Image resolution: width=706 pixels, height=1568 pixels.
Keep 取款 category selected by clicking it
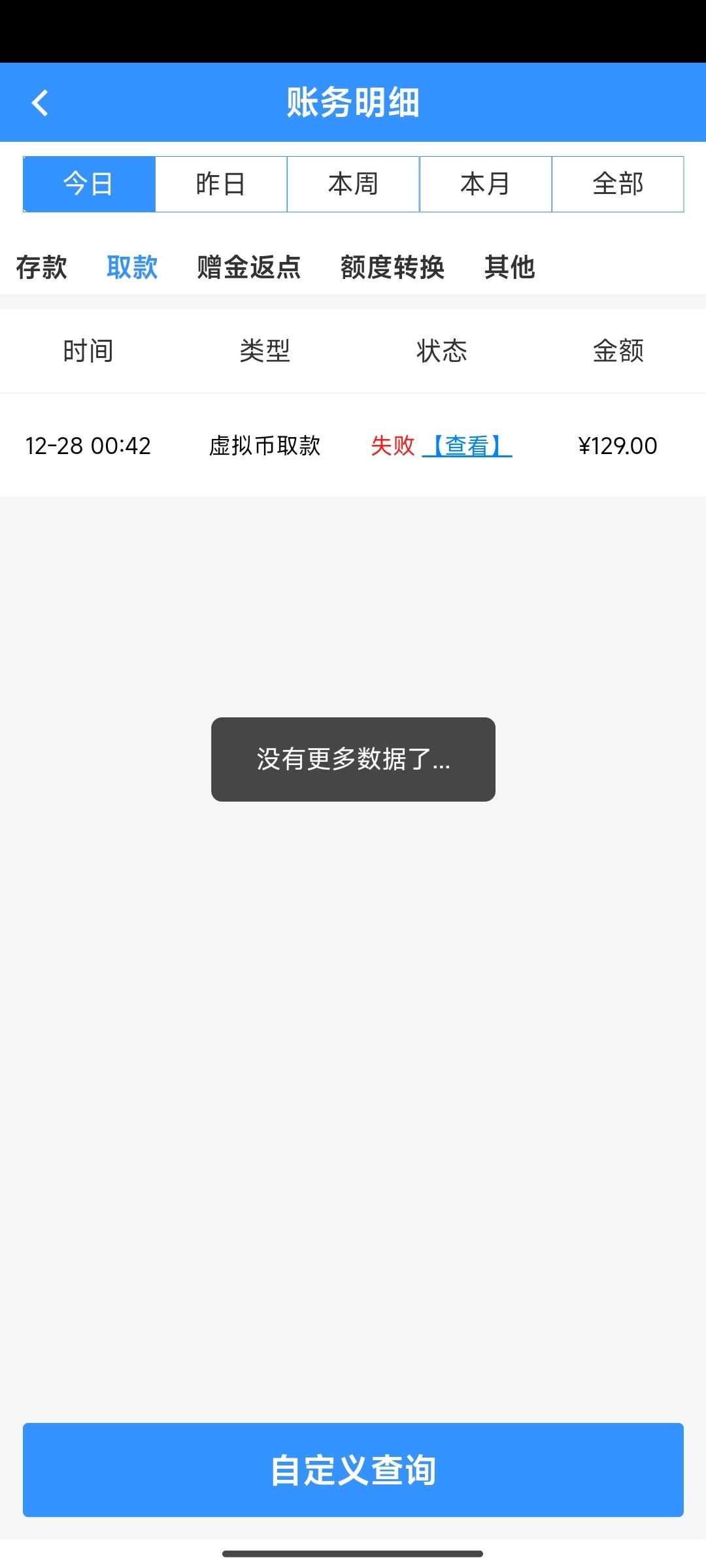click(x=133, y=267)
